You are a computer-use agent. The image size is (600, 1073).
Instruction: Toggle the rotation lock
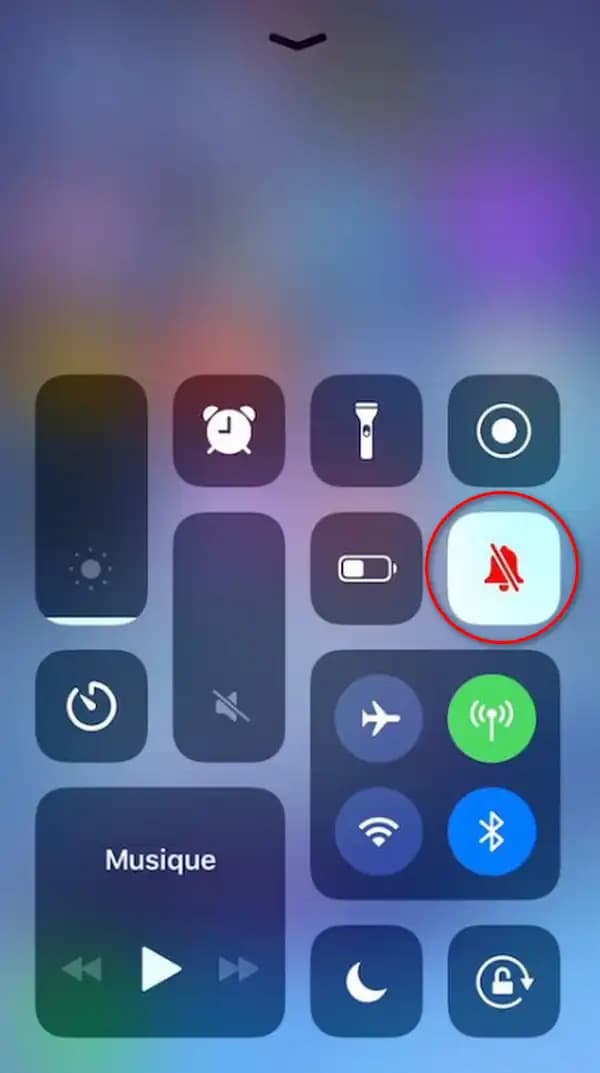pyautogui.click(x=503, y=981)
